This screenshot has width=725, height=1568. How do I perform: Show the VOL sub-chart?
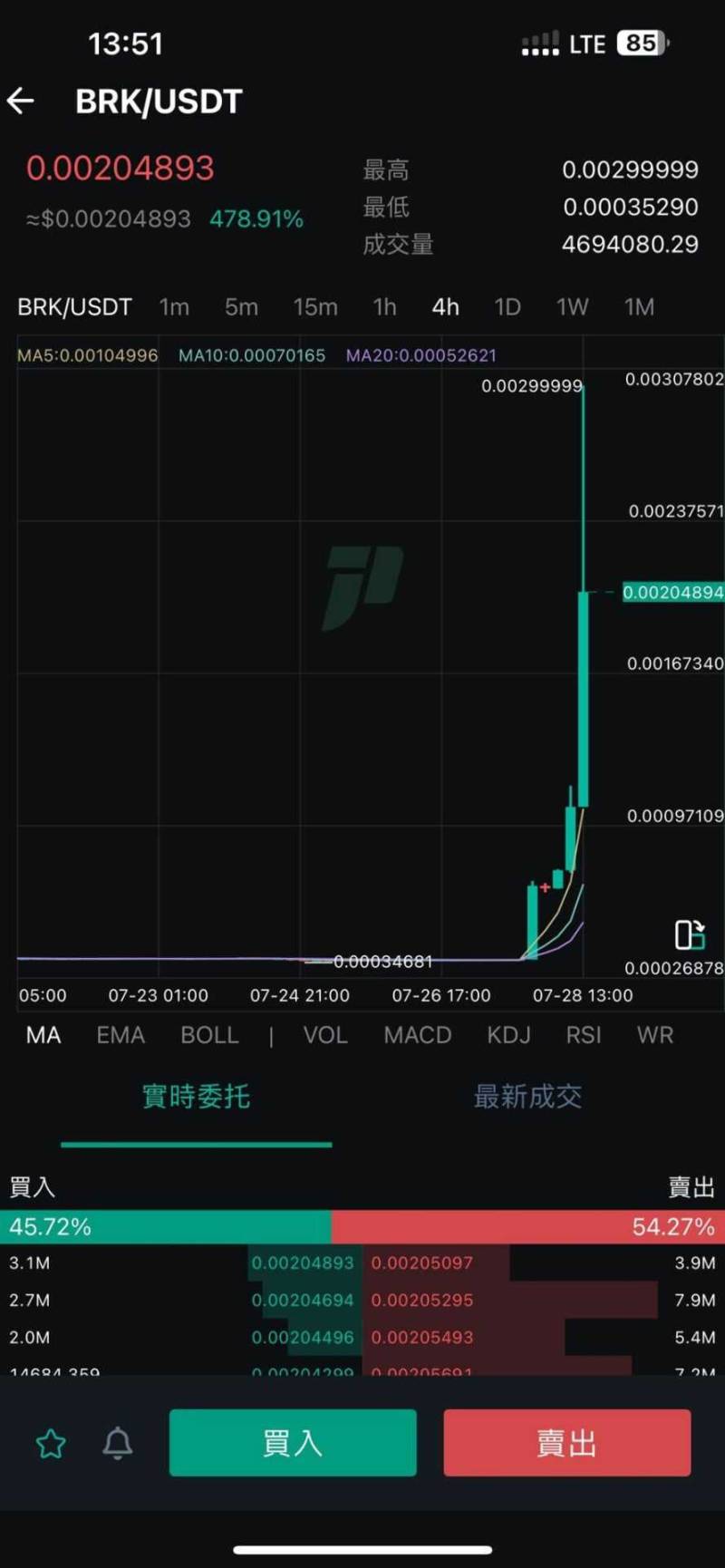click(325, 1035)
